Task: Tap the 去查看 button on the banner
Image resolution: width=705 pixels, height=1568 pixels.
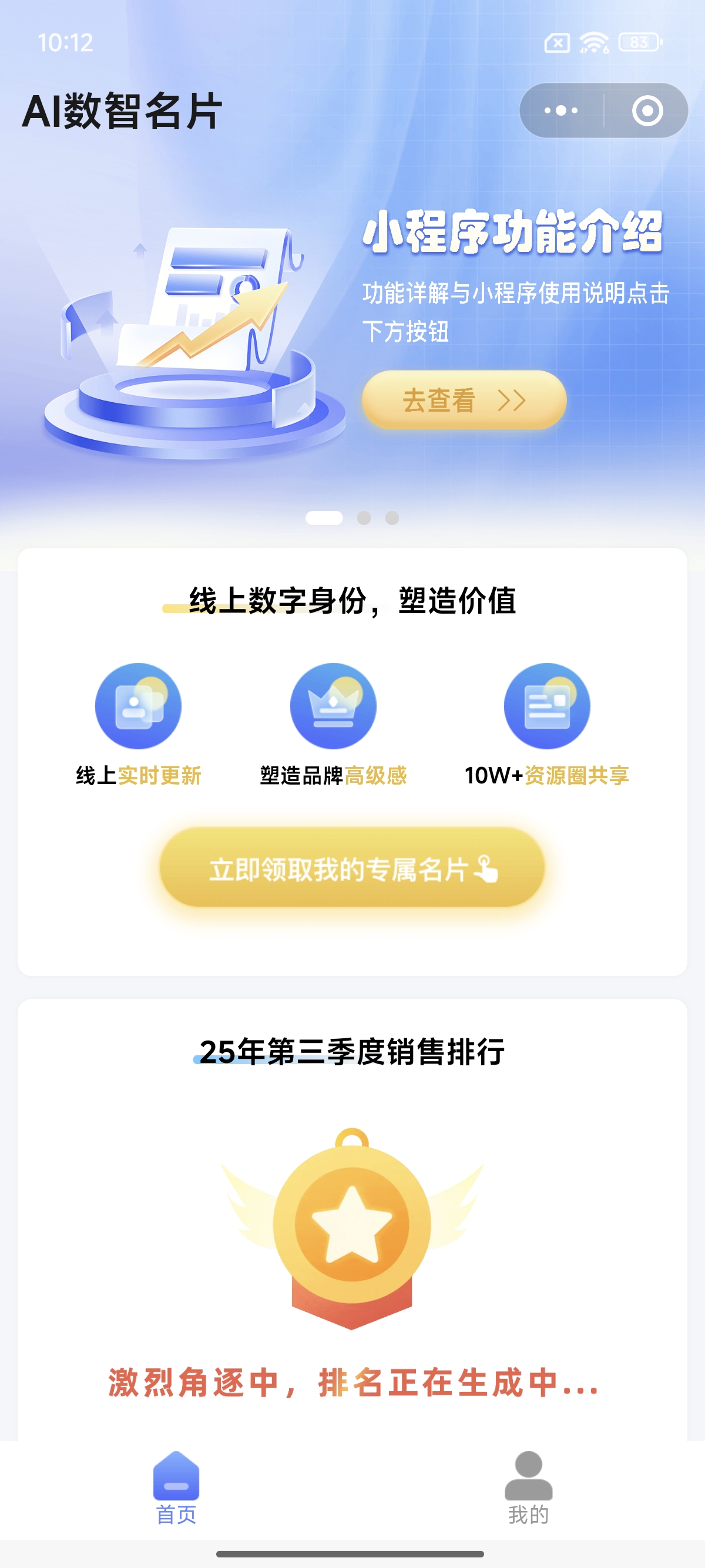Action: pyautogui.click(x=464, y=400)
